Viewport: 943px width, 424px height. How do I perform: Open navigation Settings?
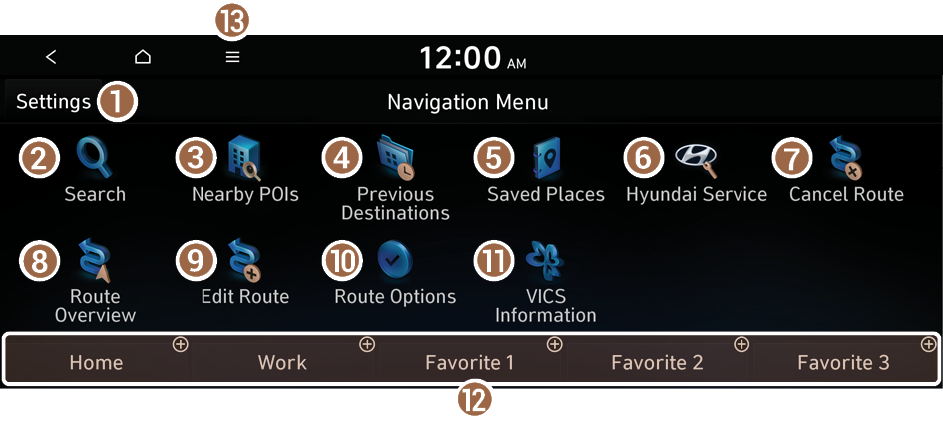tap(53, 102)
